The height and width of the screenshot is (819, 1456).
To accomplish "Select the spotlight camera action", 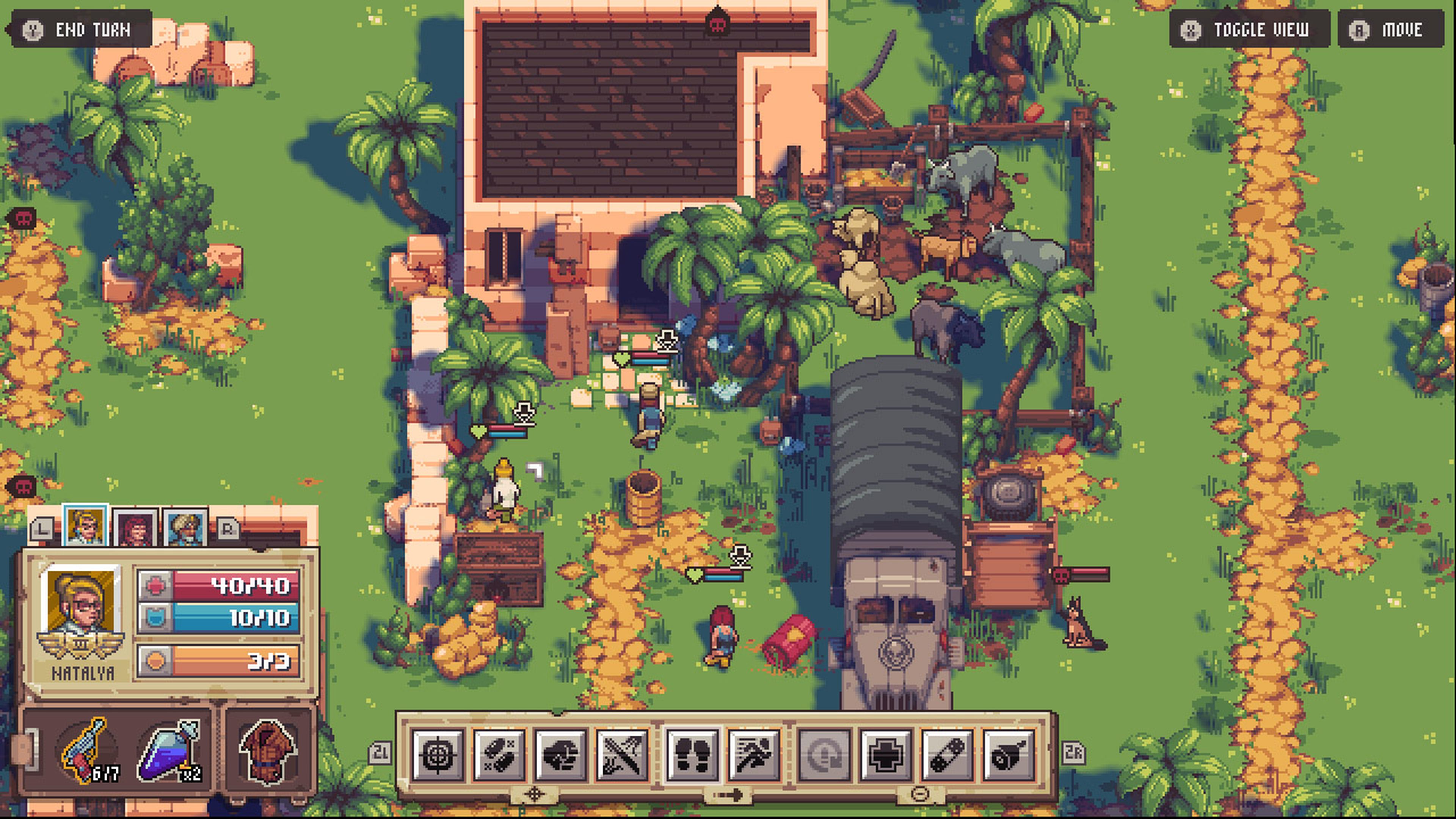I will 1008,755.
